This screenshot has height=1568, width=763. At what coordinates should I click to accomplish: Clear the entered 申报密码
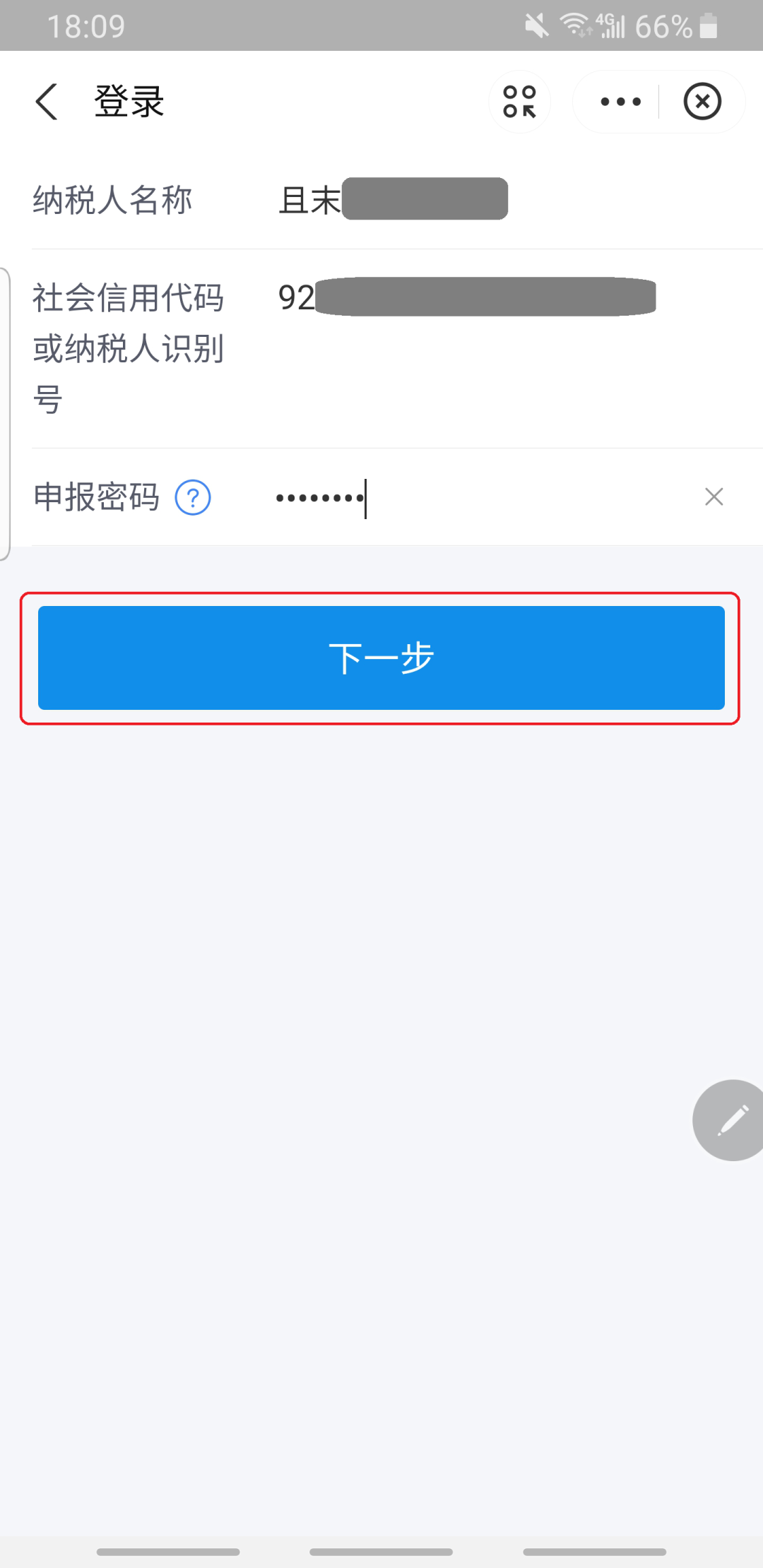(714, 497)
